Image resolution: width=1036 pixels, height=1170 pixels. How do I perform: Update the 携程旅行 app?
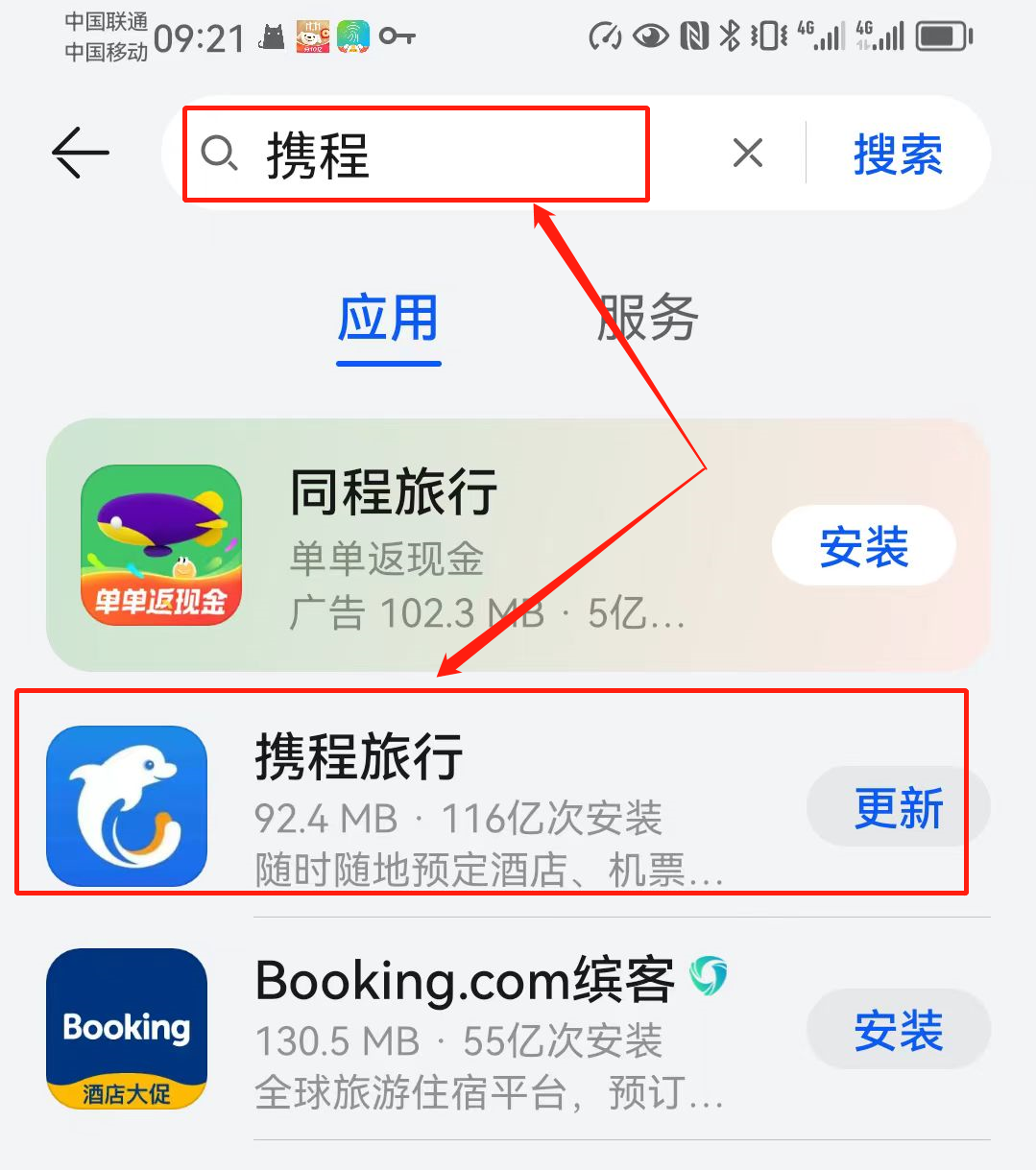click(x=898, y=807)
